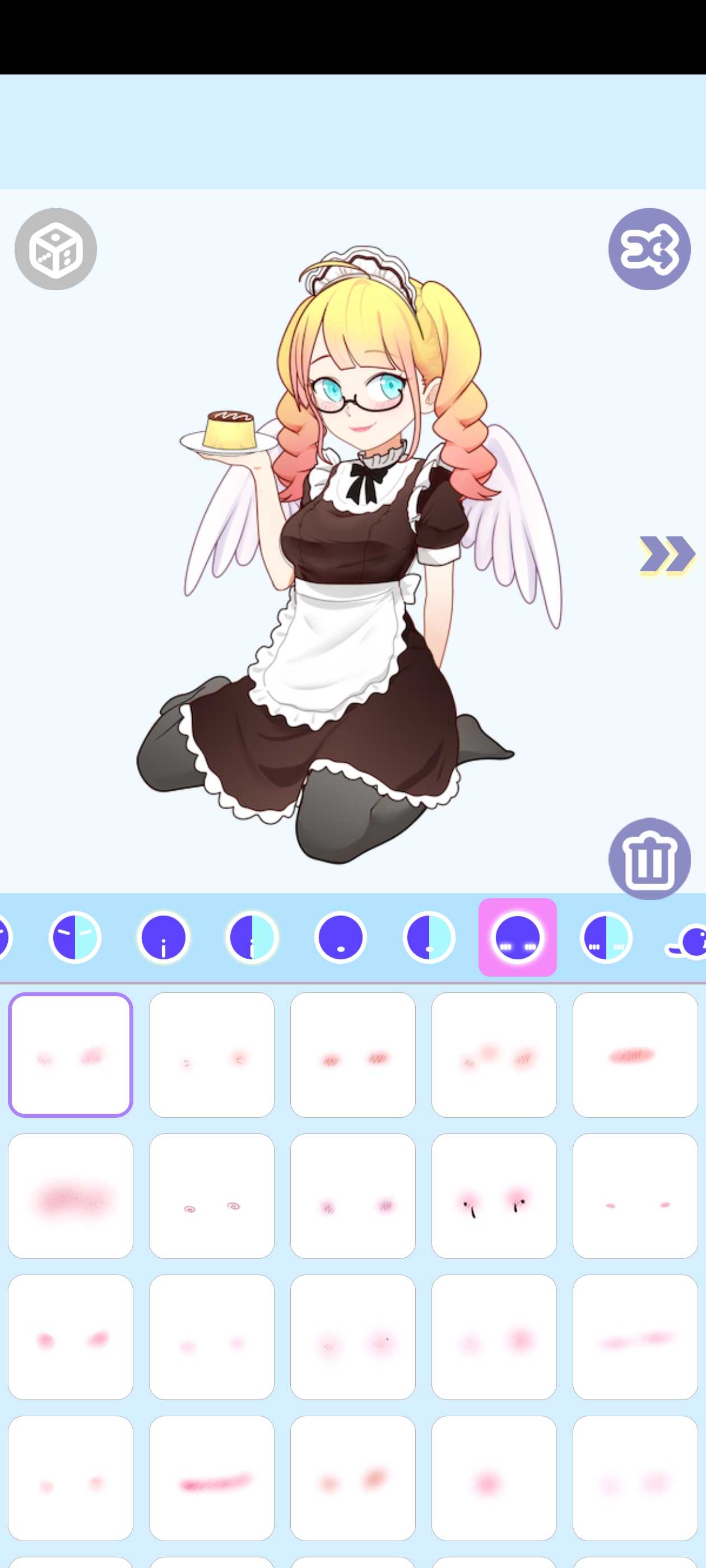Pick the spiral swirl cheeks blush
The image size is (706, 1568).
[211, 1196]
